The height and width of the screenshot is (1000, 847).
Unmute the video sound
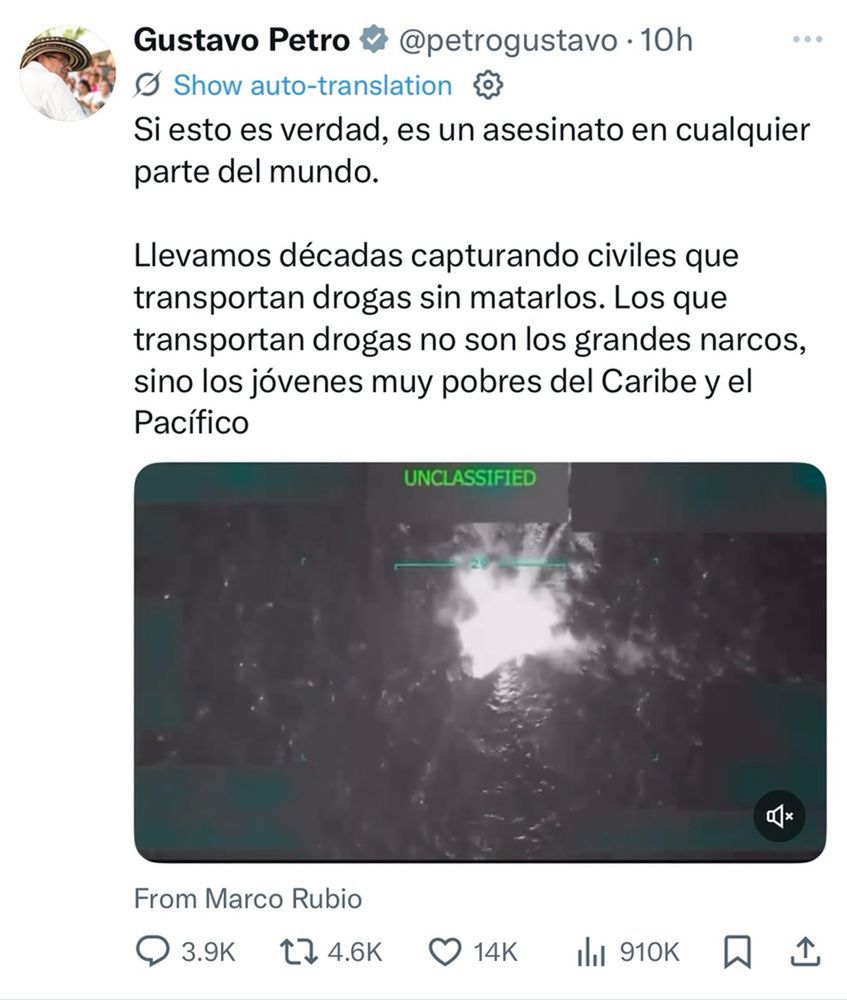tap(779, 816)
